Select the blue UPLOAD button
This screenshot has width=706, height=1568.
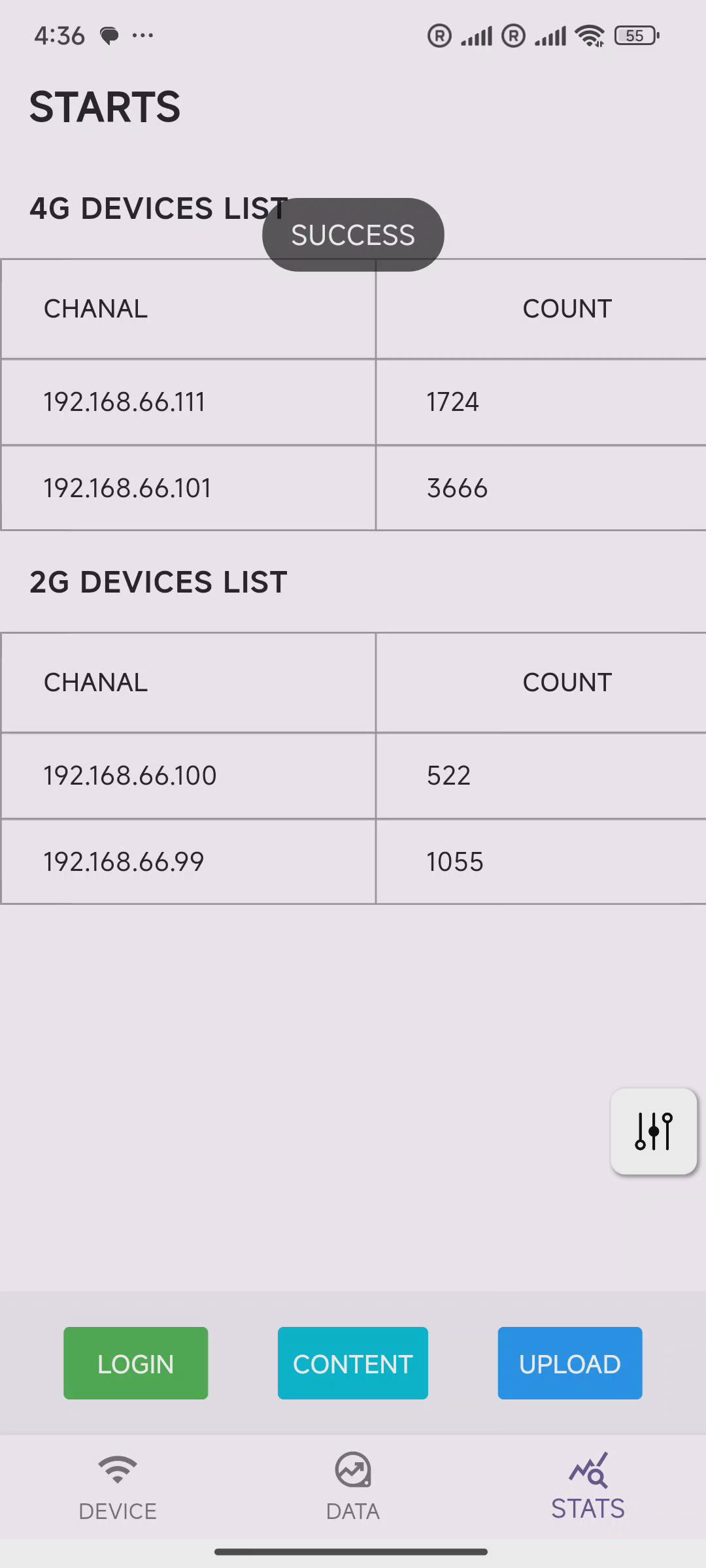pyautogui.click(x=569, y=1363)
